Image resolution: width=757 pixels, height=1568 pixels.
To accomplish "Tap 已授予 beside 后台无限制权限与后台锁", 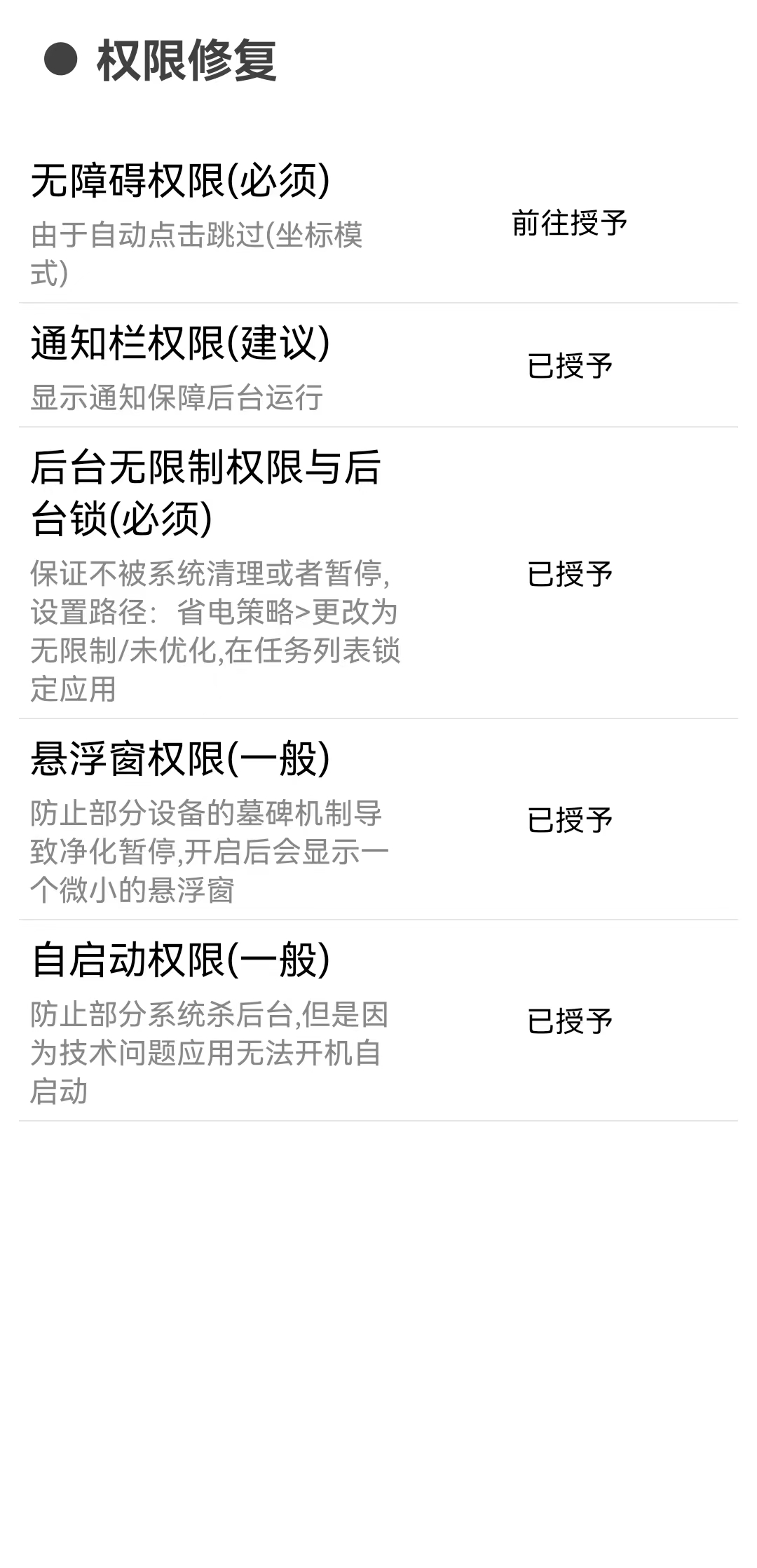I will coord(569,574).
